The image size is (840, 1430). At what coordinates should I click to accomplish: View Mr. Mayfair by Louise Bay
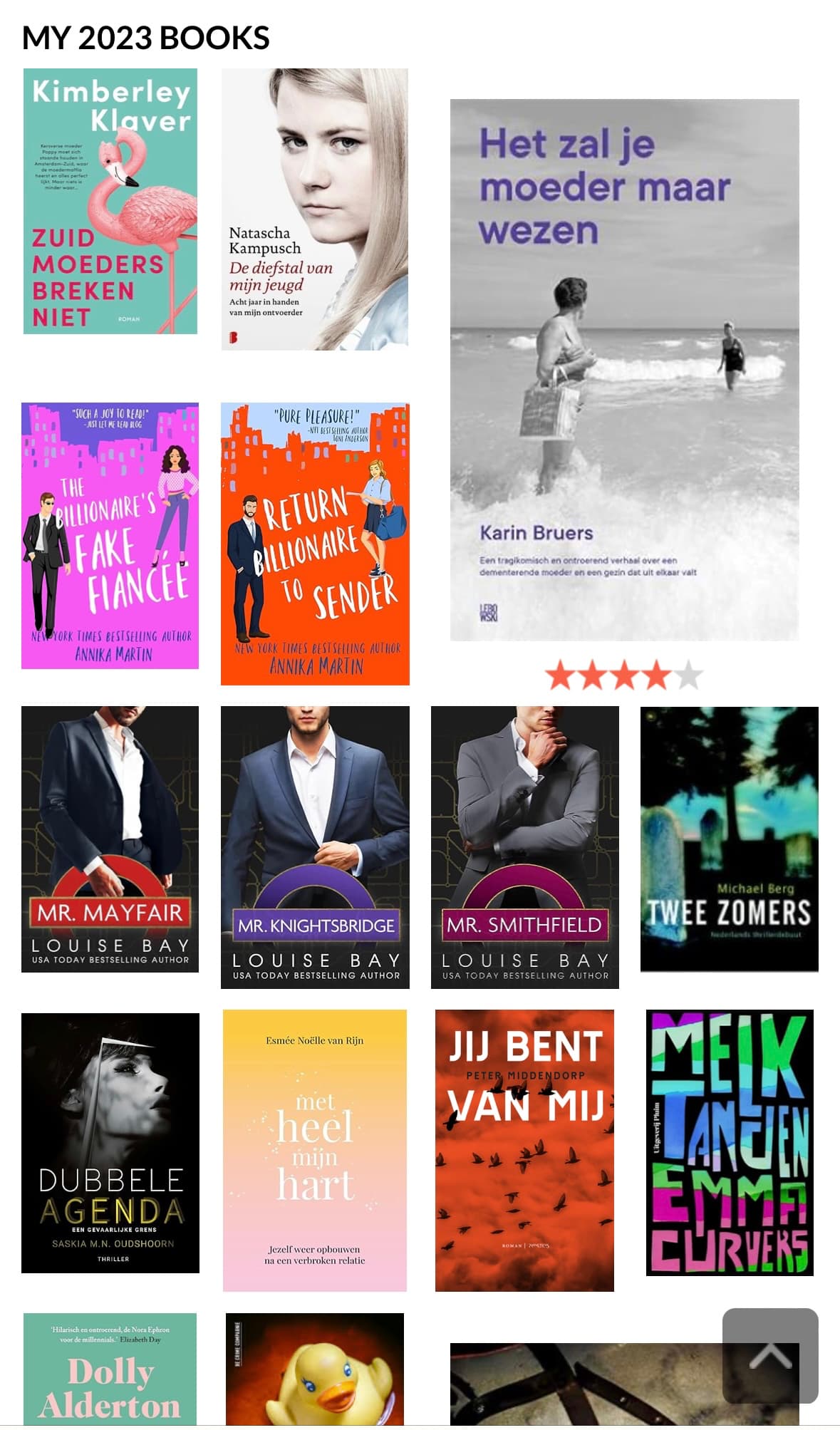coord(110,839)
